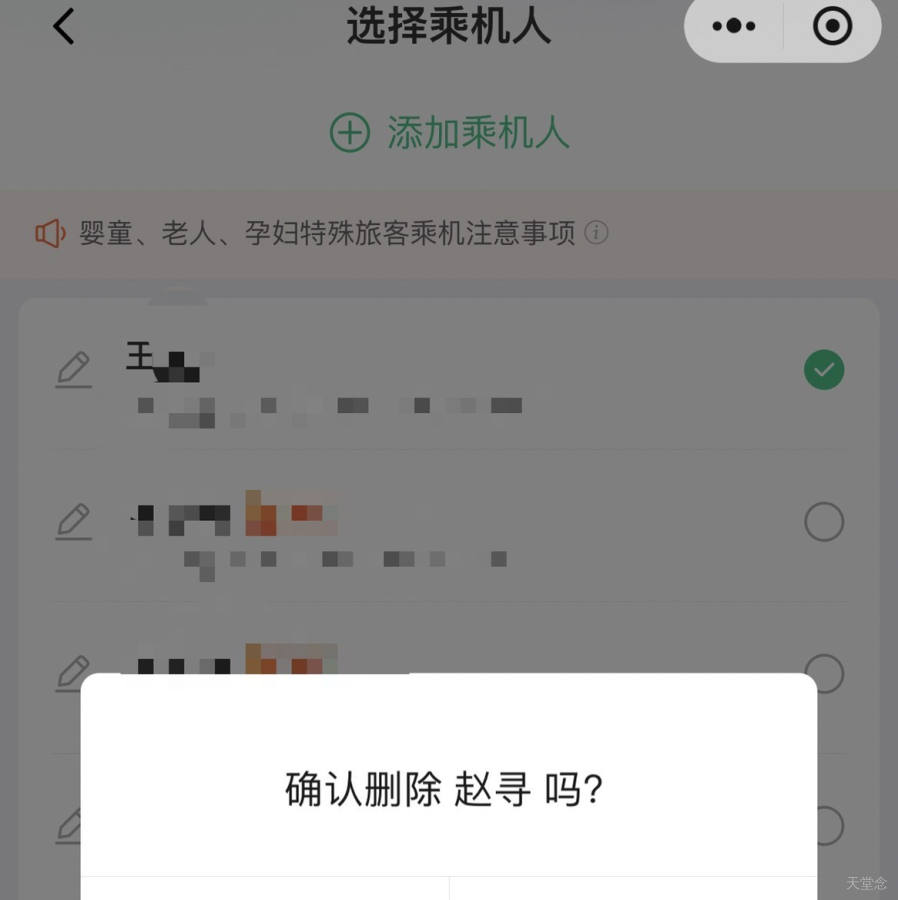Open the special passenger notice info icon
Viewport: 898px width, 900px height.
click(x=596, y=233)
